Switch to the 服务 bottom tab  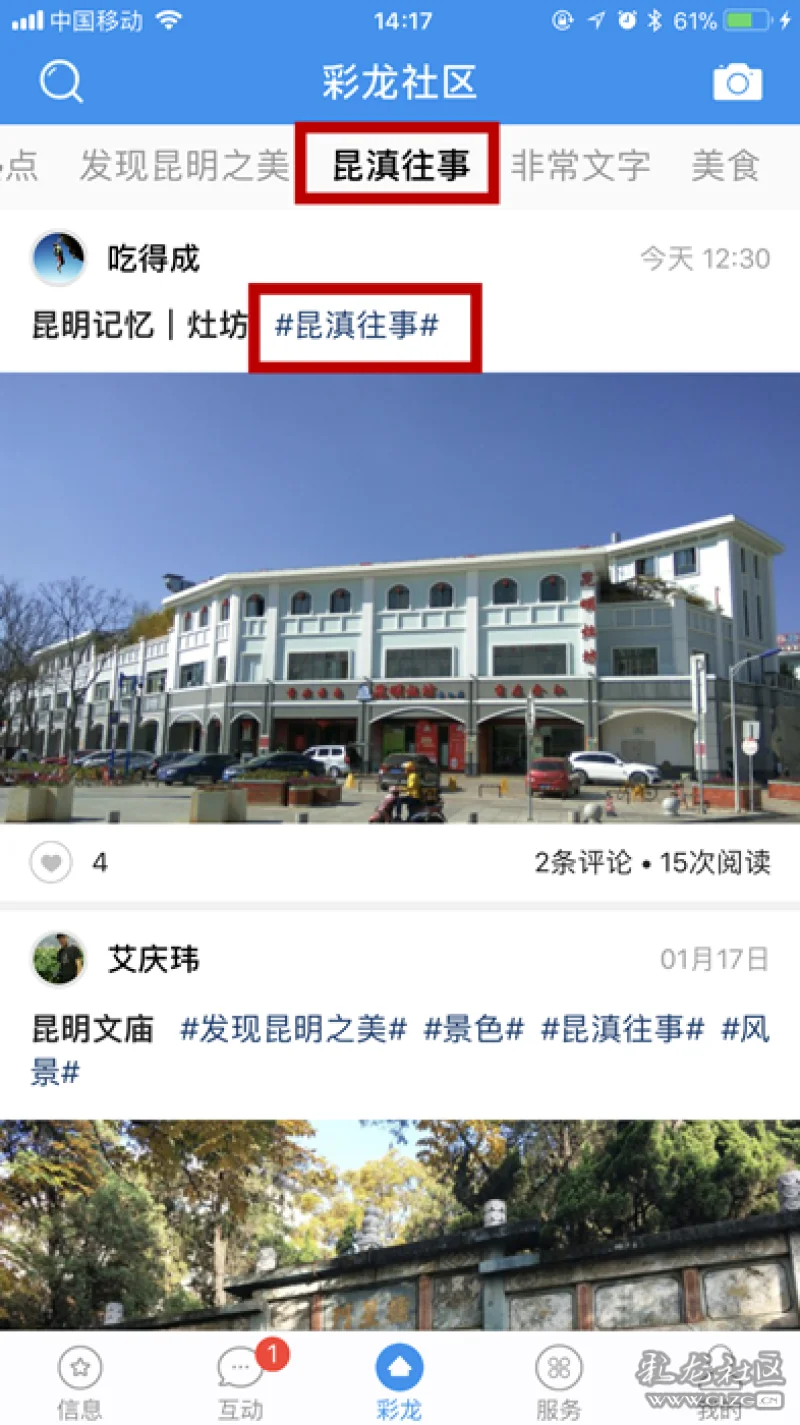coord(559,1382)
